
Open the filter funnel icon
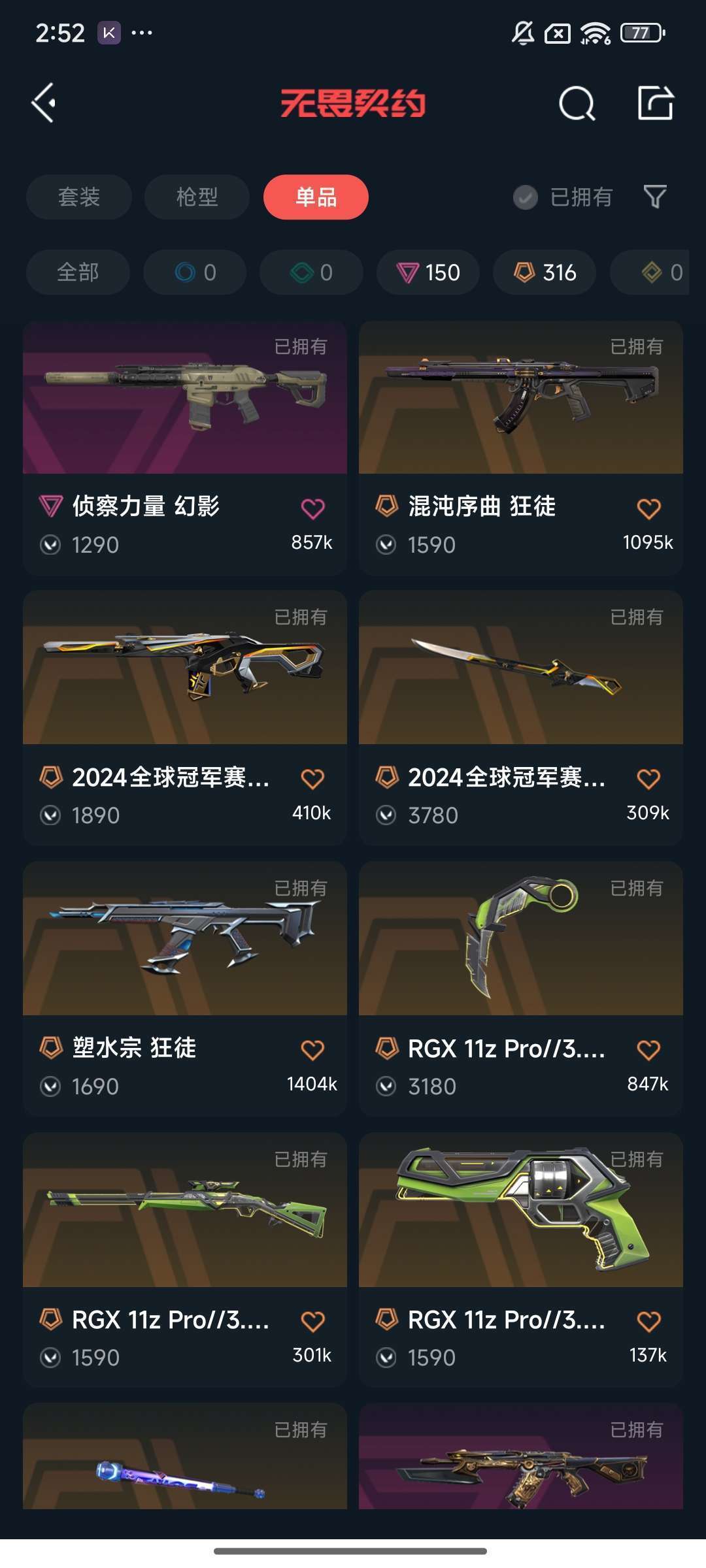click(x=655, y=197)
